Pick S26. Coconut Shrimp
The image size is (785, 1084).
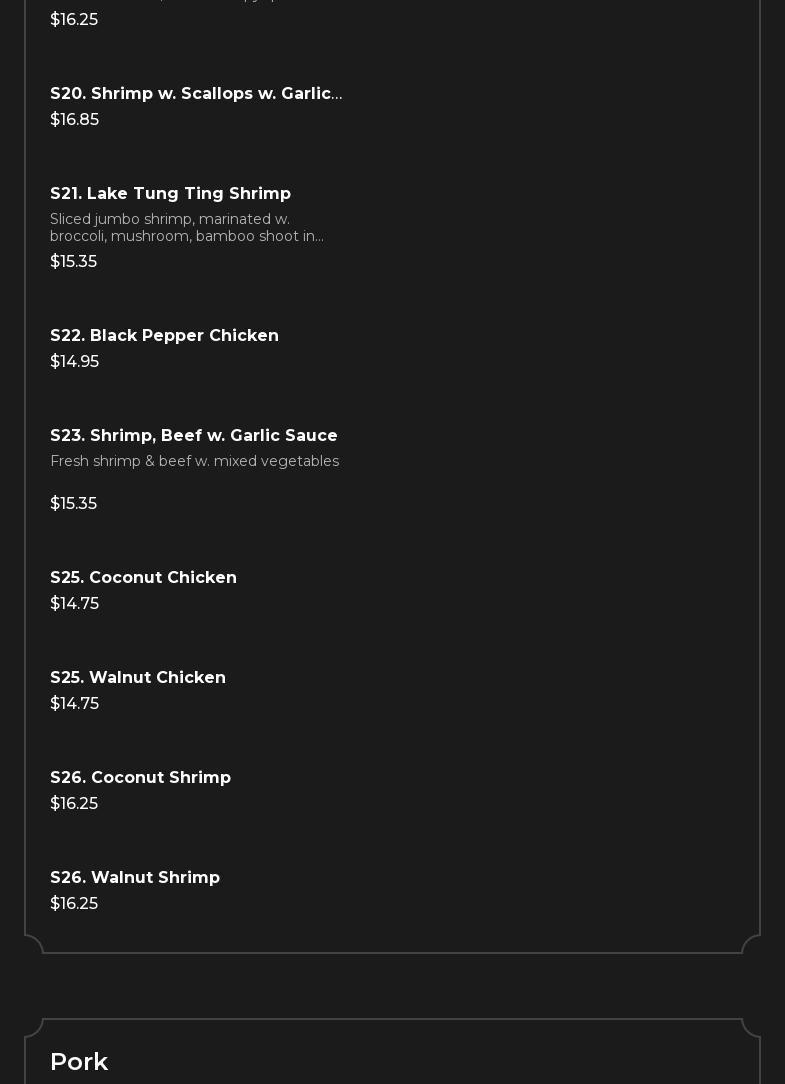(x=140, y=778)
